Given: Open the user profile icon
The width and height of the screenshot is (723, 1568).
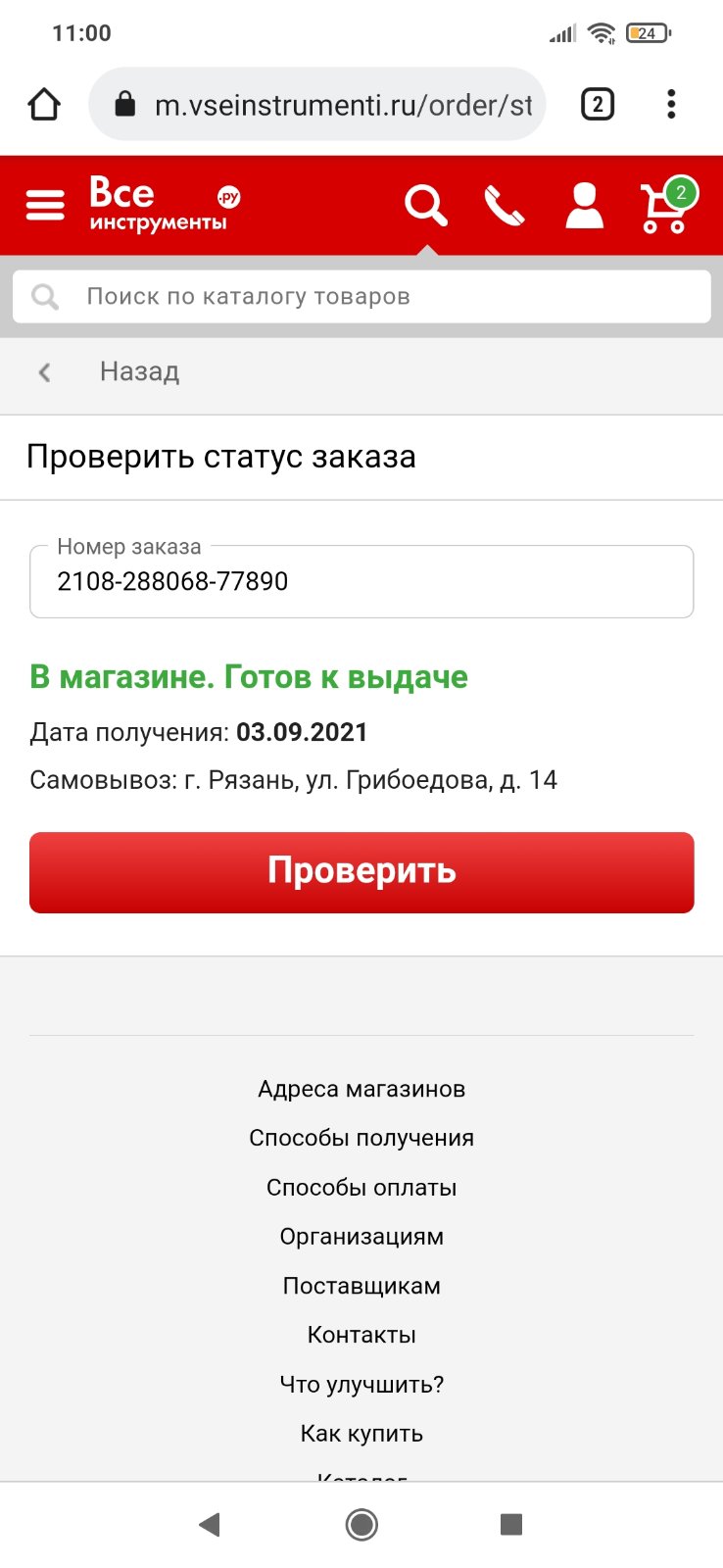Looking at the screenshot, I should coord(584,206).
